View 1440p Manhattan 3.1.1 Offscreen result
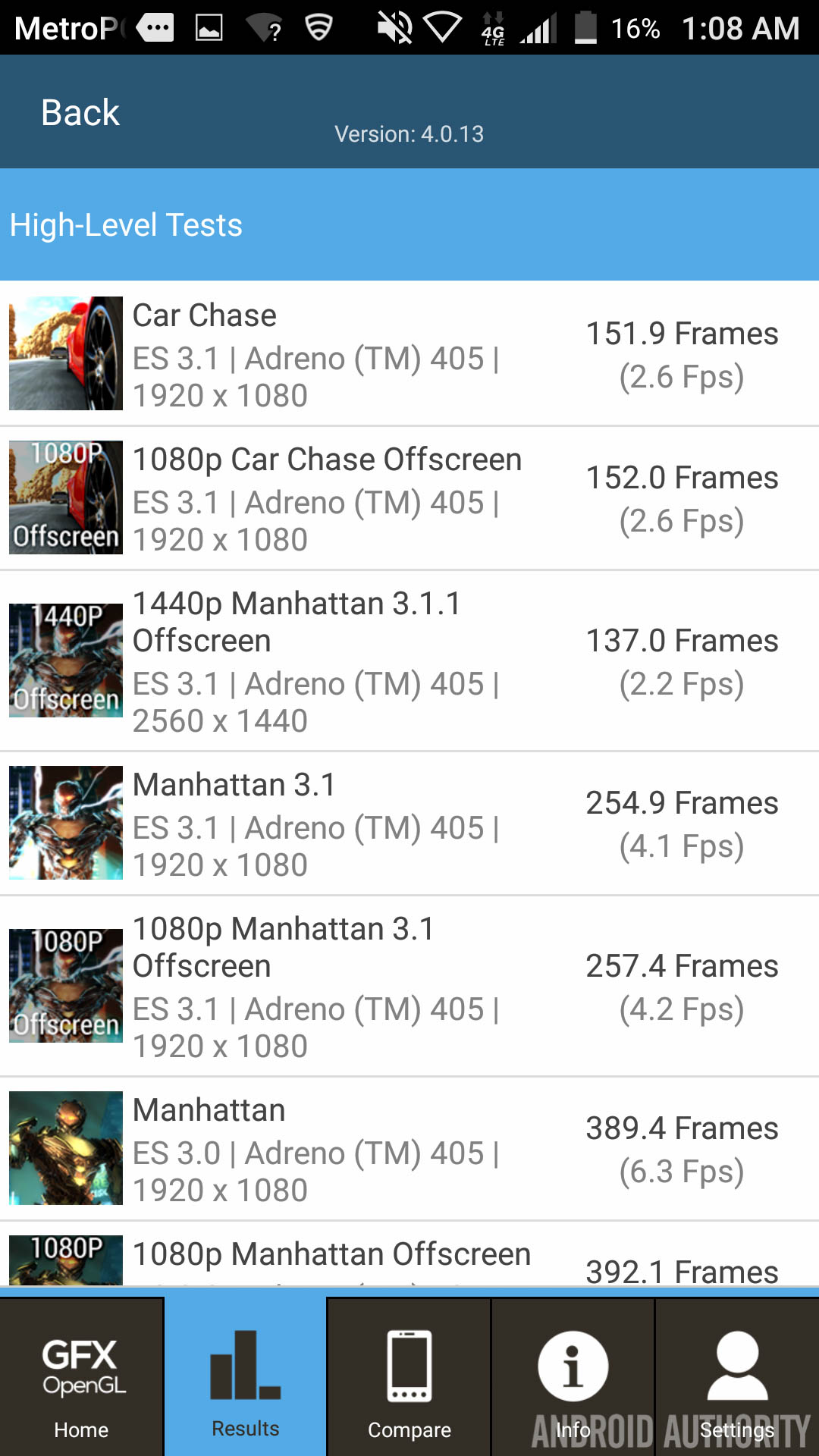 click(409, 661)
